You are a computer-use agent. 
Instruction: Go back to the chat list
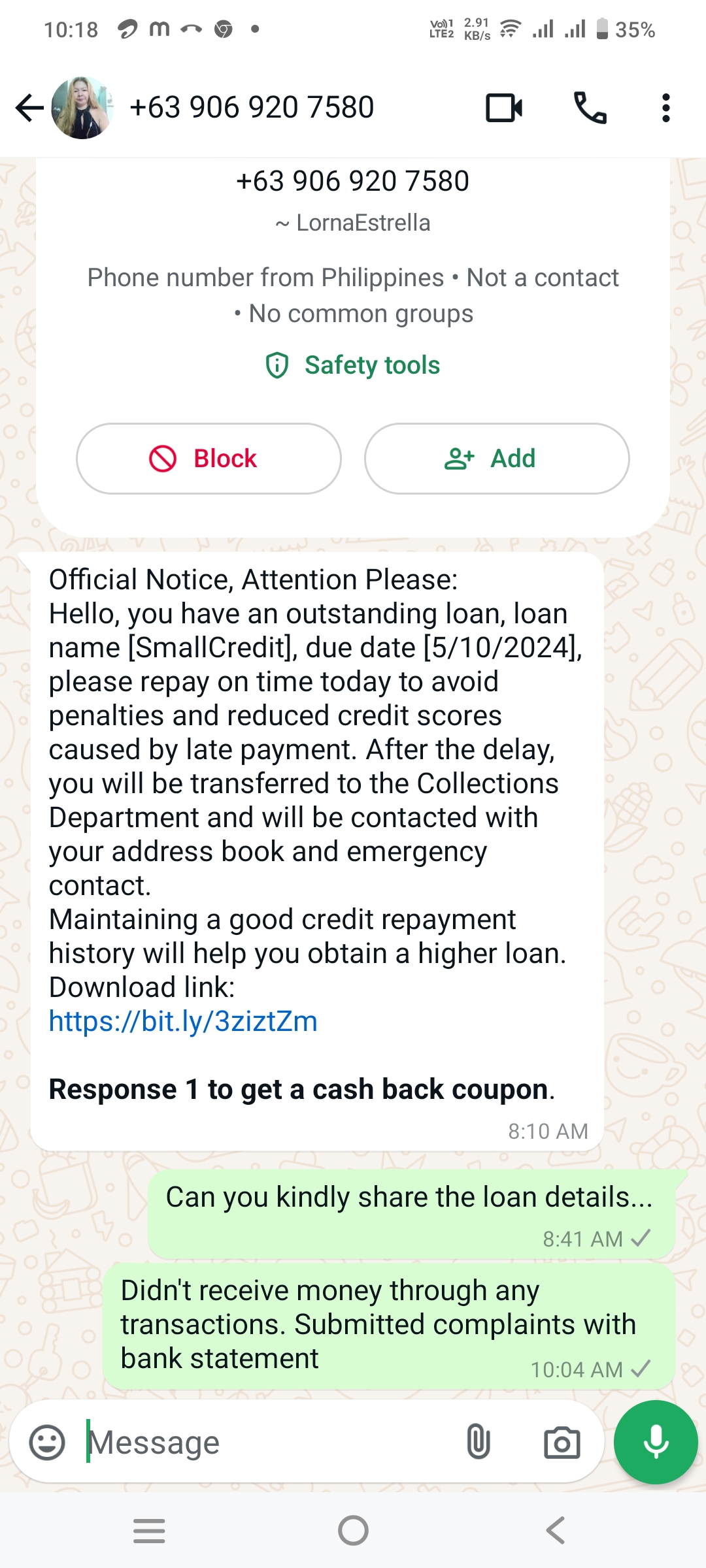[x=29, y=108]
